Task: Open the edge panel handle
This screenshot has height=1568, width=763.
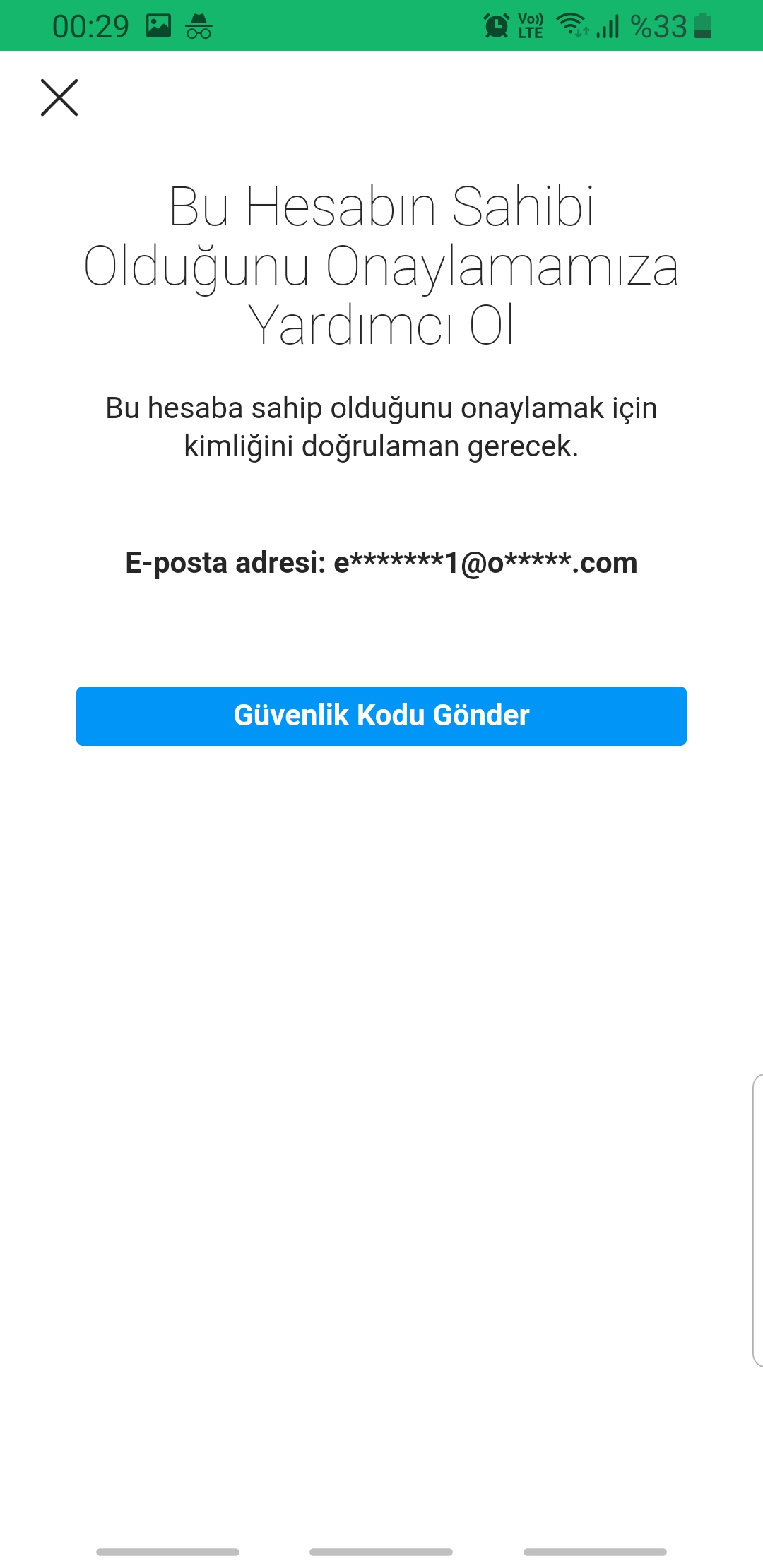Action: (757, 1220)
